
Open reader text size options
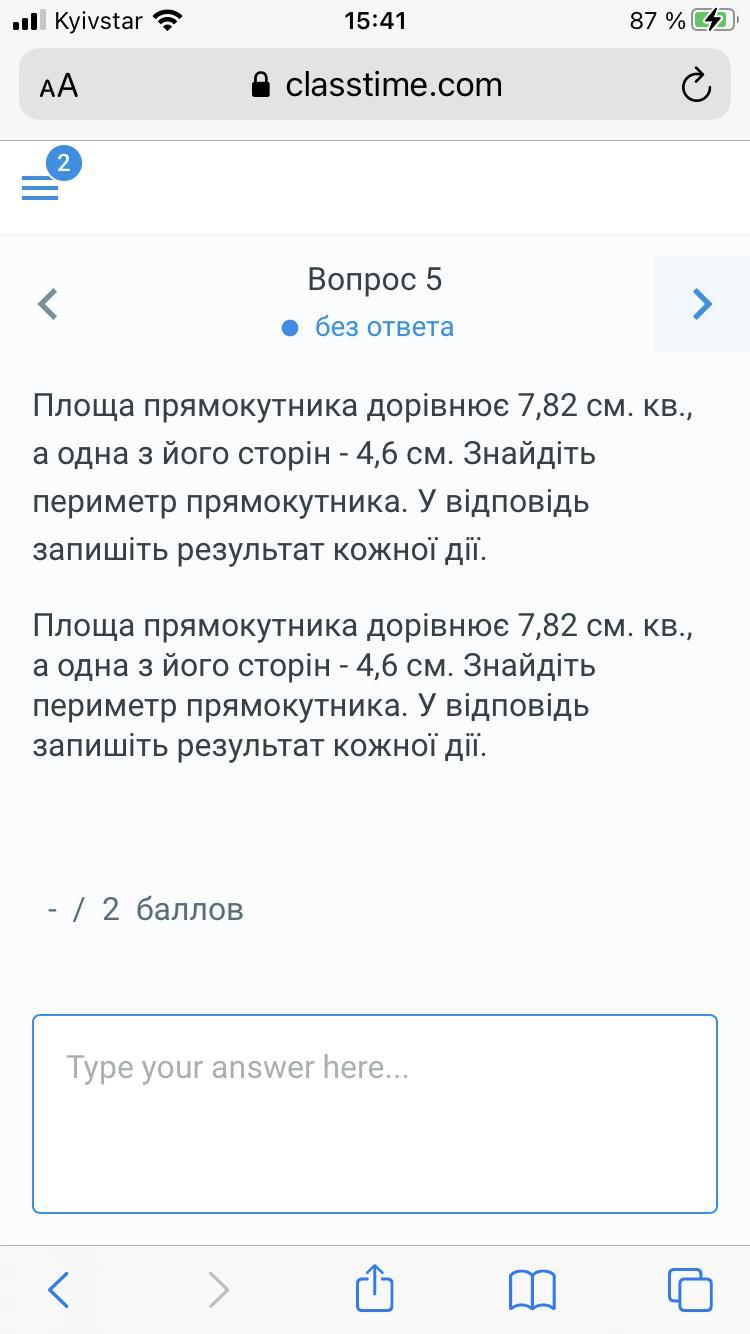(59, 86)
